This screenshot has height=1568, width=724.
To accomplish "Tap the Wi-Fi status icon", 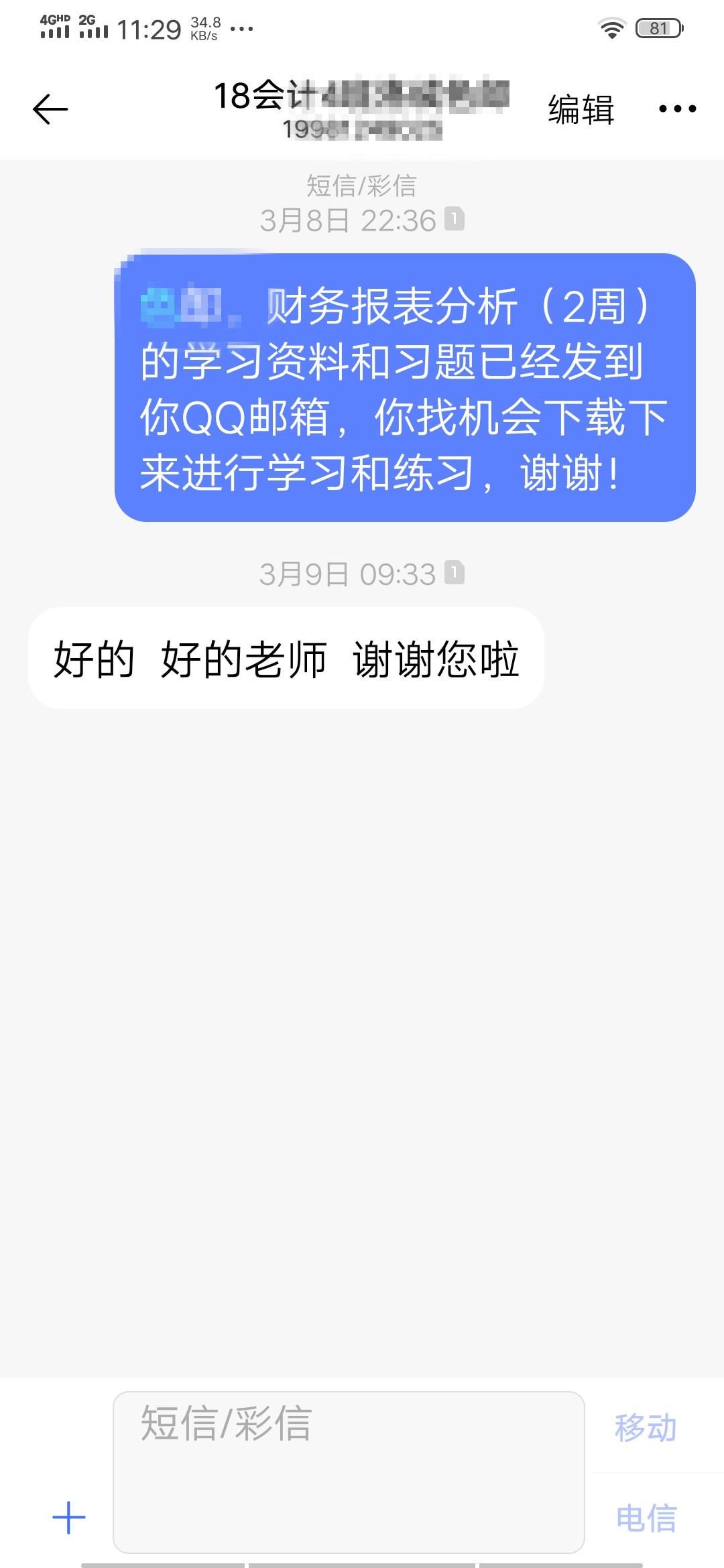I will coord(613,25).
